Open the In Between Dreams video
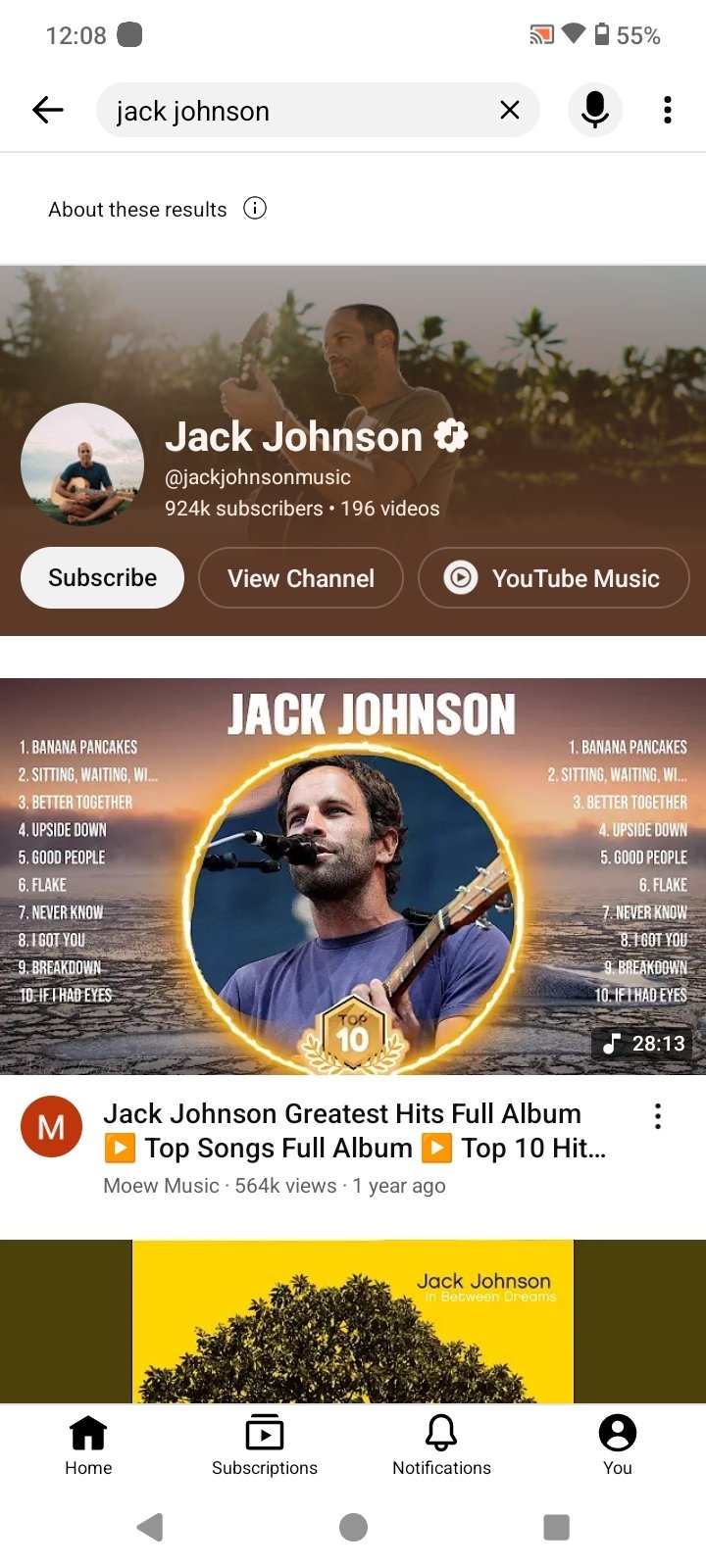Viewport: 706px width, 1568px height. [x=353, y=1321]
